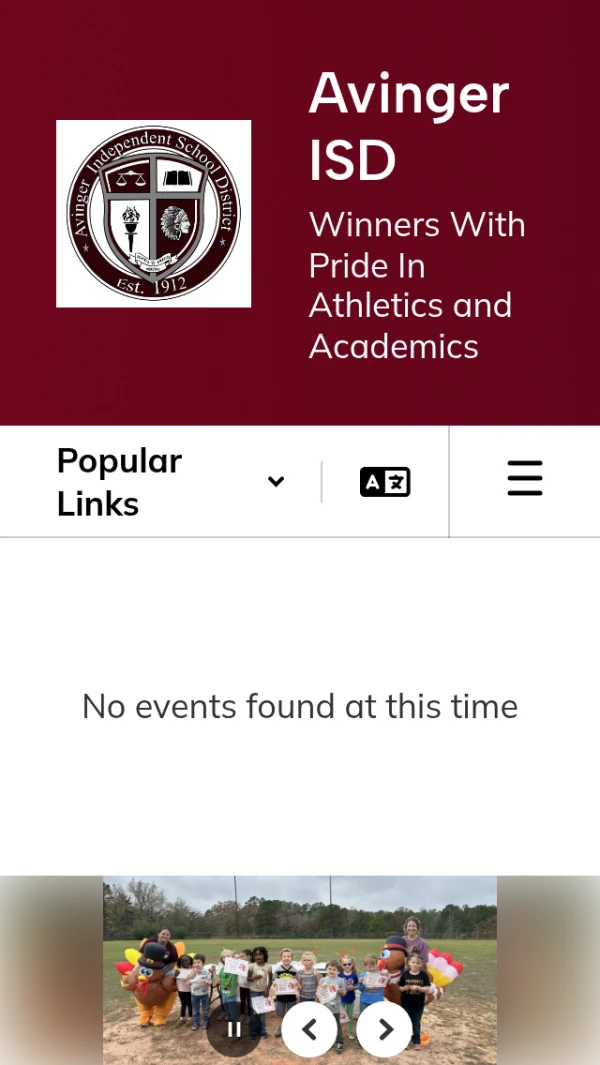Open the hamburger navigation menu
The image size is (600, 1065).
click(x=524, y=479)
